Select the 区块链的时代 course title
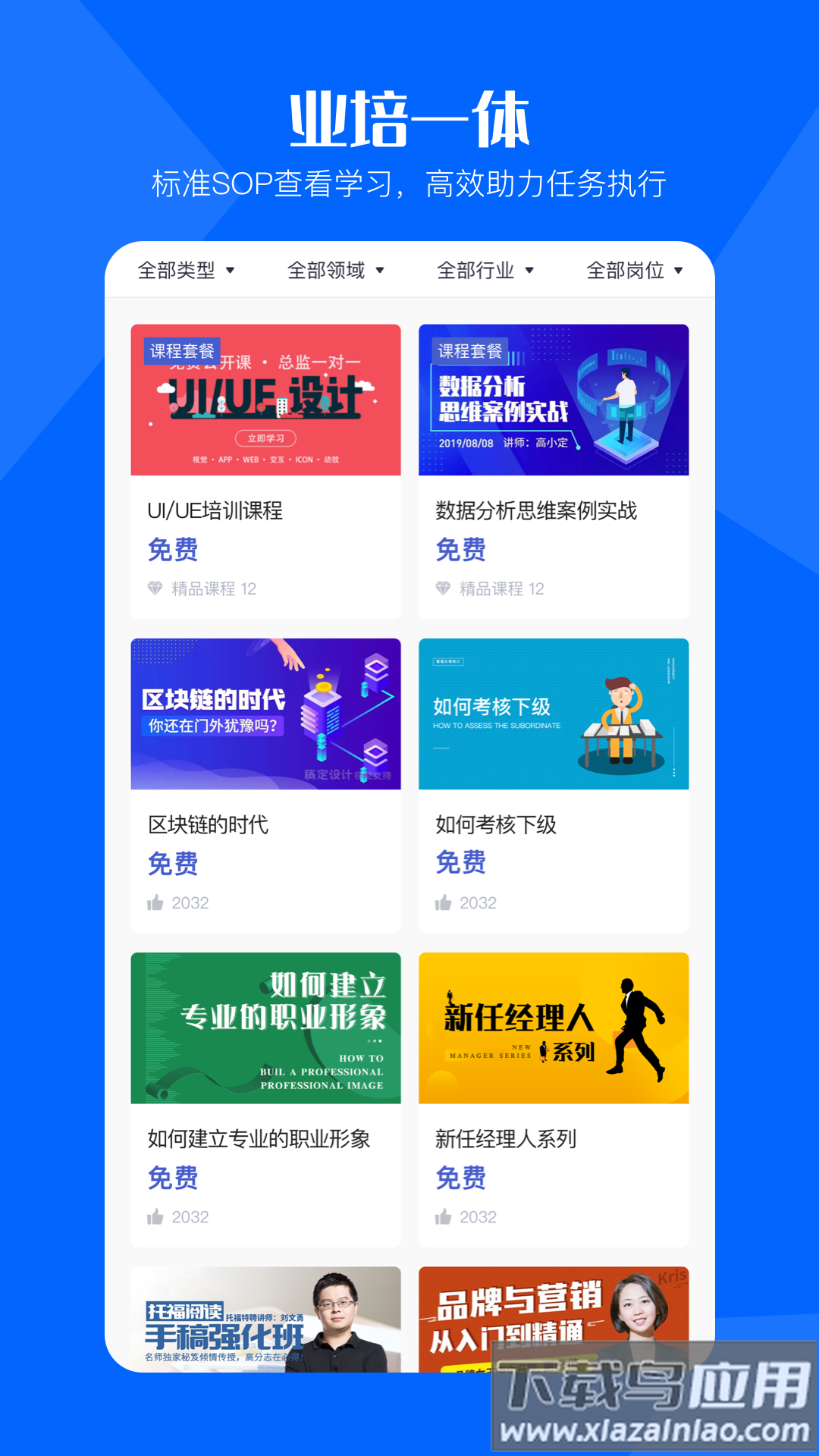 pyautogui.click(x=210, y=825)
